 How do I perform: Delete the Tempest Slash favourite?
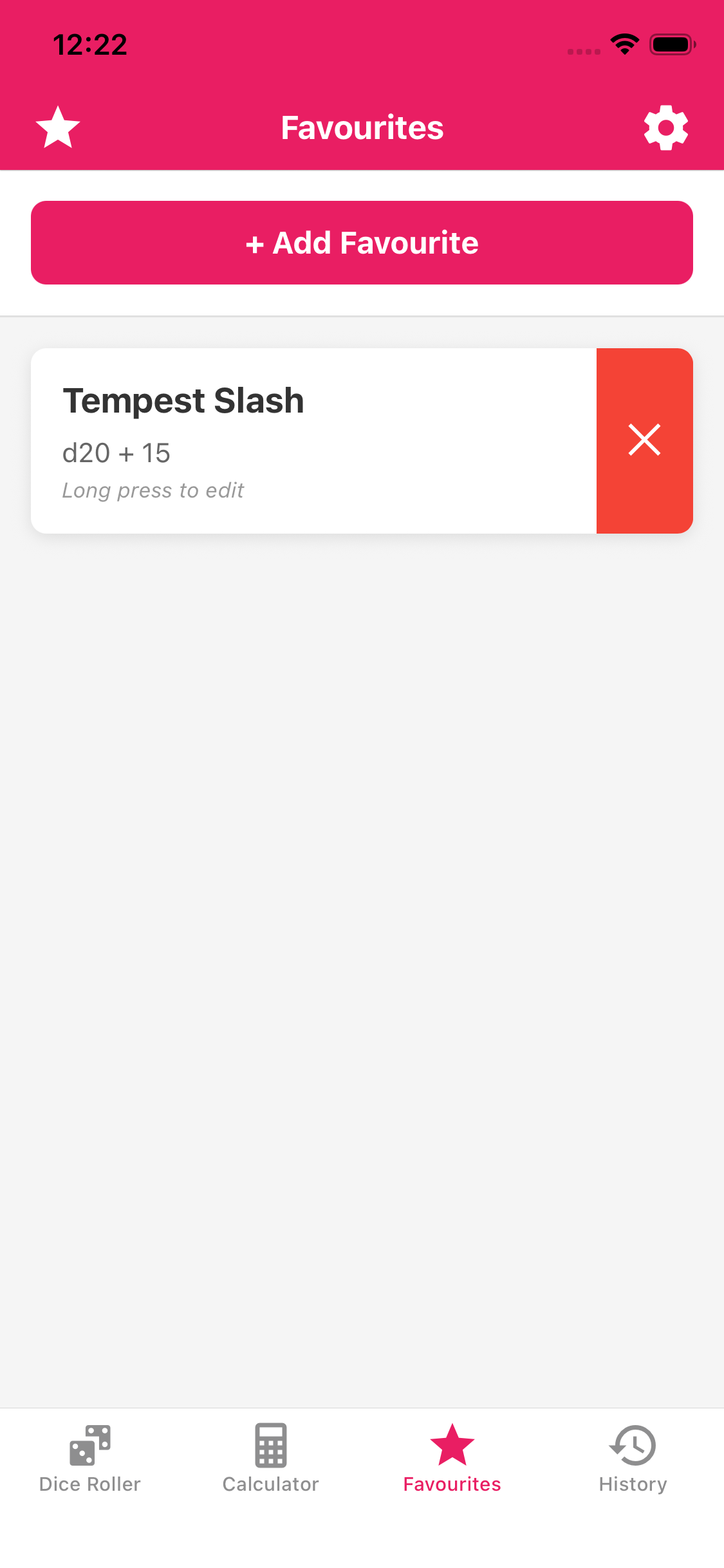click(x=644, y=440)
